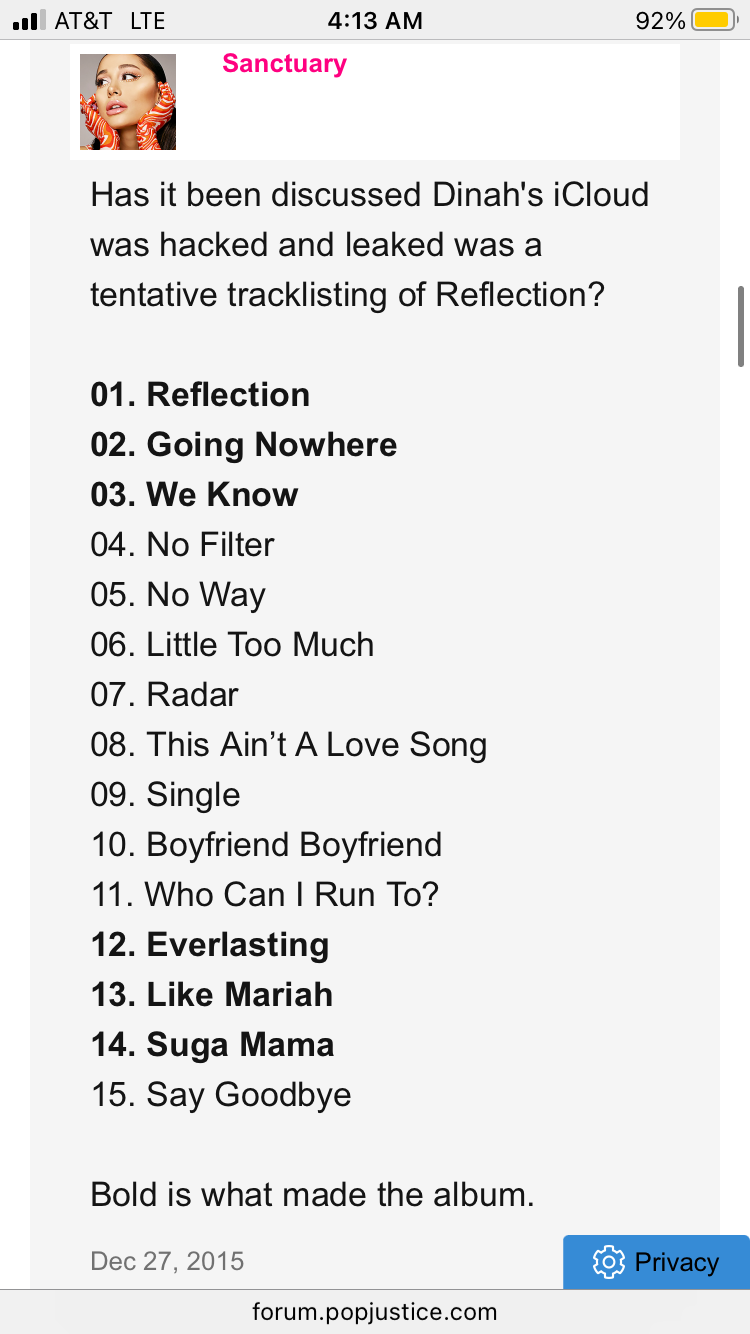The width and height of the screenshot is (750, 1334).
Task: Open the Dec 27, 2015 post permalink
Action: coord(167,1261)
